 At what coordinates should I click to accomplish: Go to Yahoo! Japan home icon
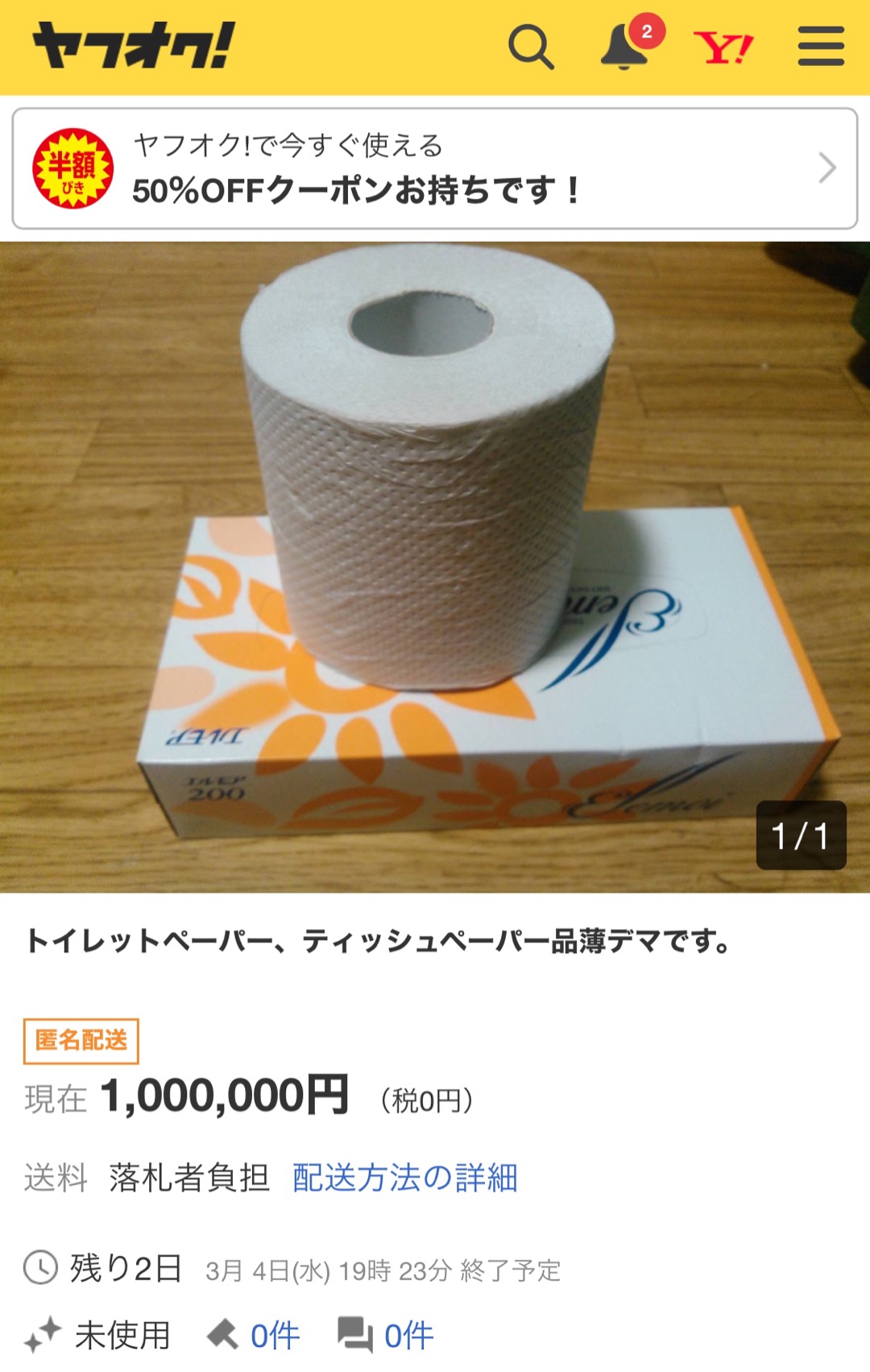pyautogui.click(x=723, y=48)
